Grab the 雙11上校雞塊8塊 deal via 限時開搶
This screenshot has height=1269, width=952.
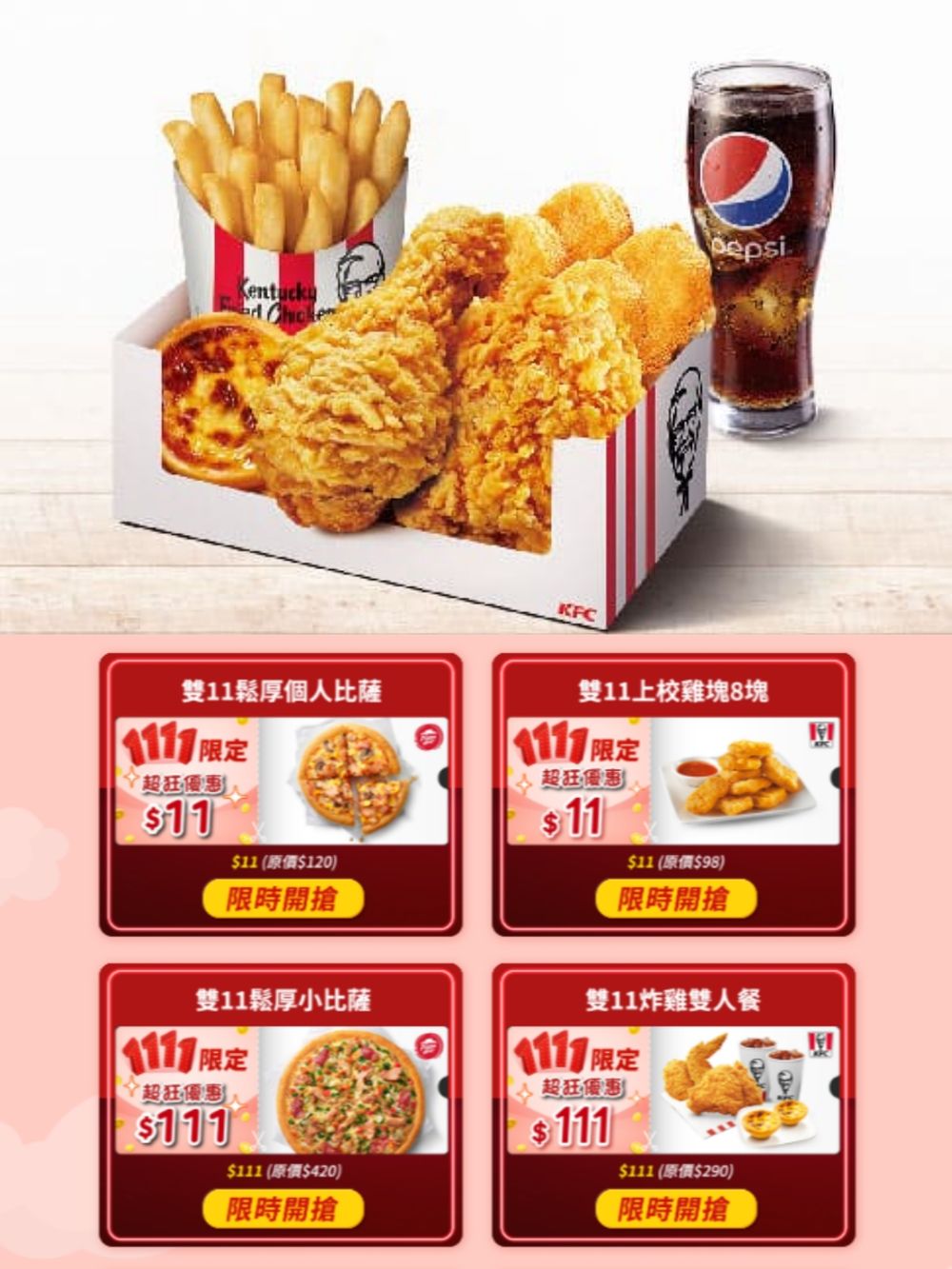[675, 899]
